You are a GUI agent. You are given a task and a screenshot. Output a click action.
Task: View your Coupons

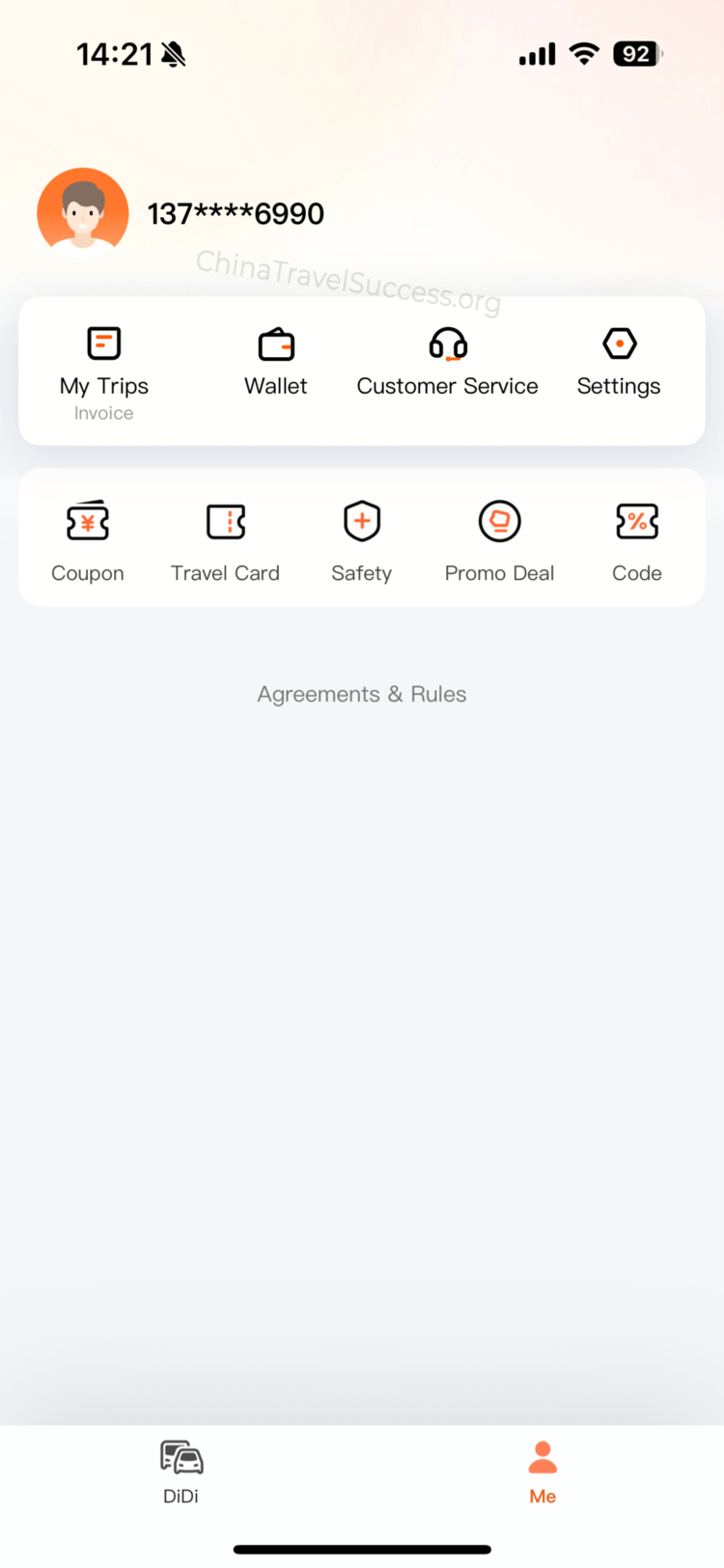87,540
